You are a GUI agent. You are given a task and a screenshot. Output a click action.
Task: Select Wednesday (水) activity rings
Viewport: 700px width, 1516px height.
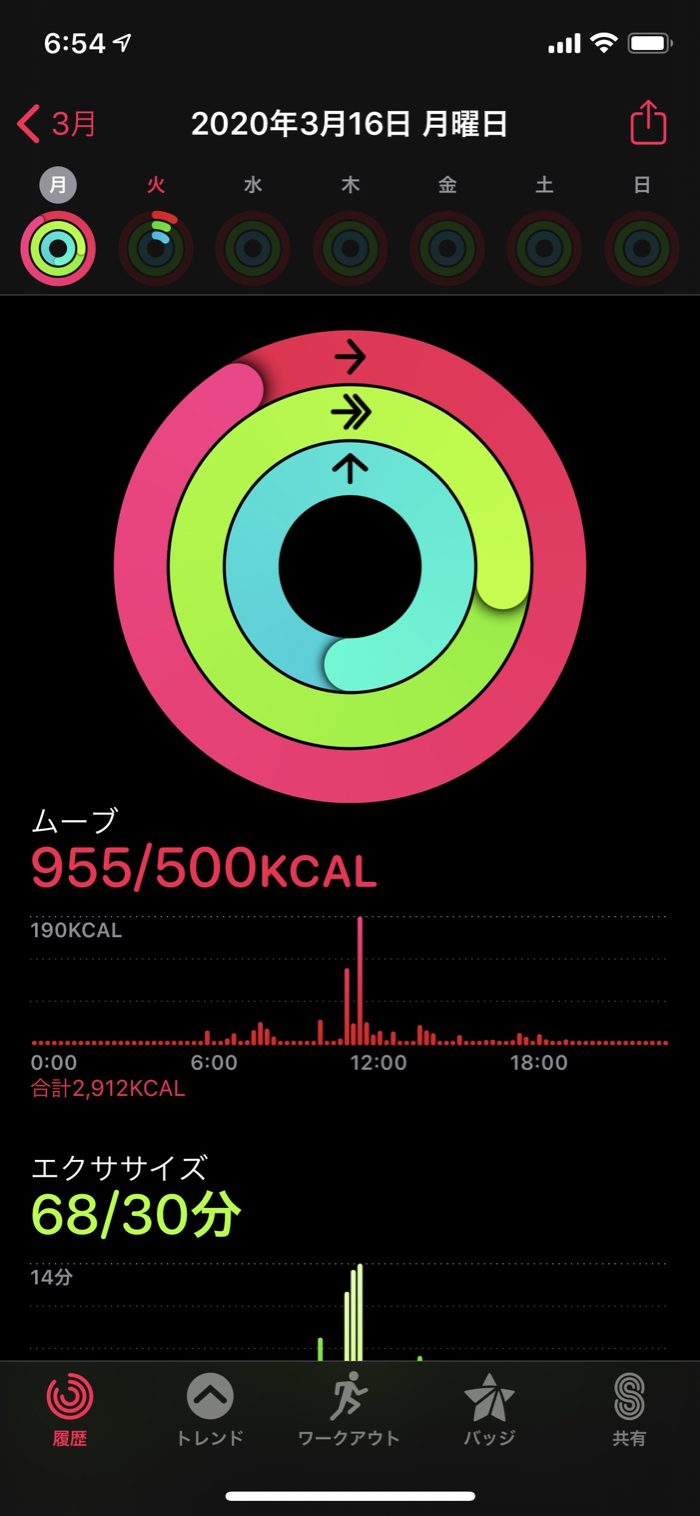(253, 248)
